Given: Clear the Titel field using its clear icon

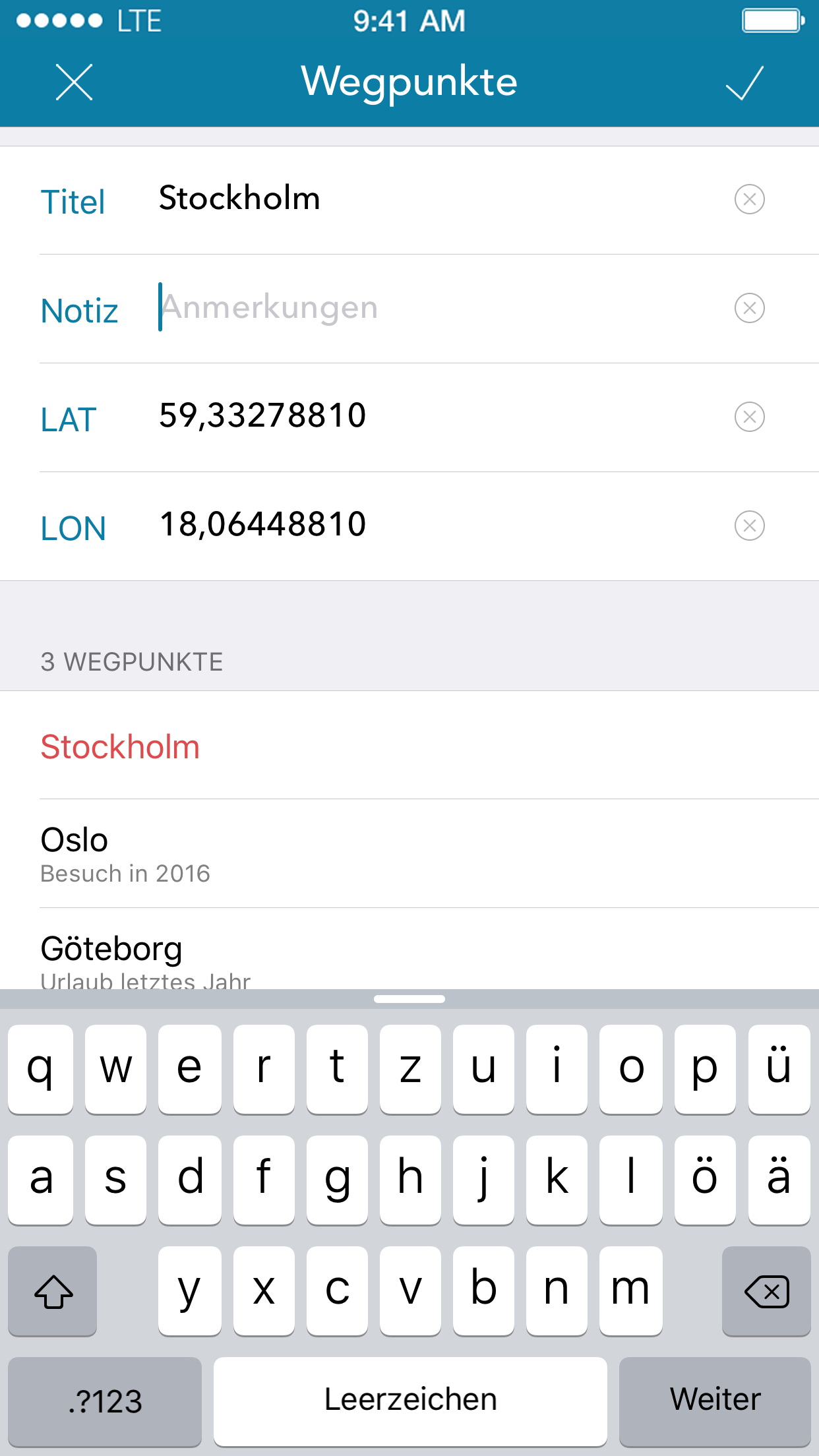Looking at the screenshot, I should point(748,198).
